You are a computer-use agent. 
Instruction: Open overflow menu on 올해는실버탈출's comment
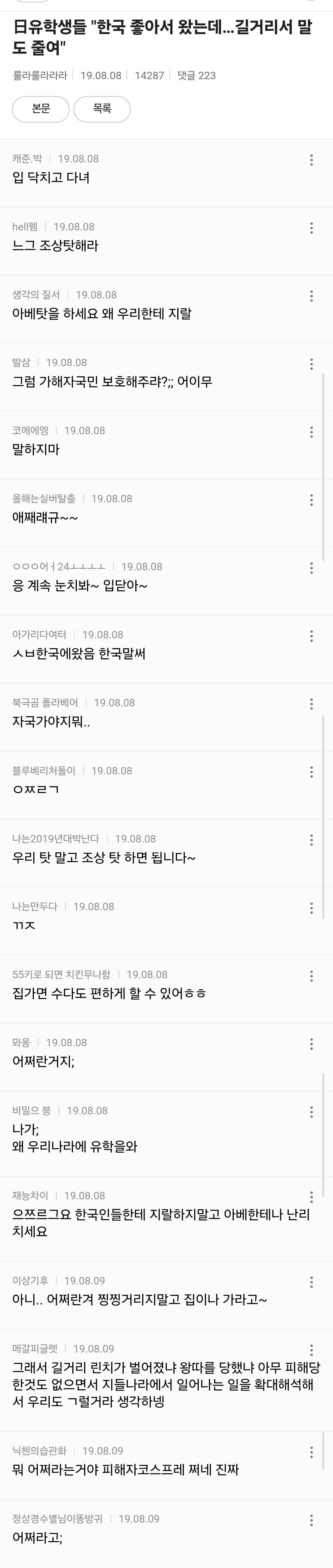tap(311, 500)
